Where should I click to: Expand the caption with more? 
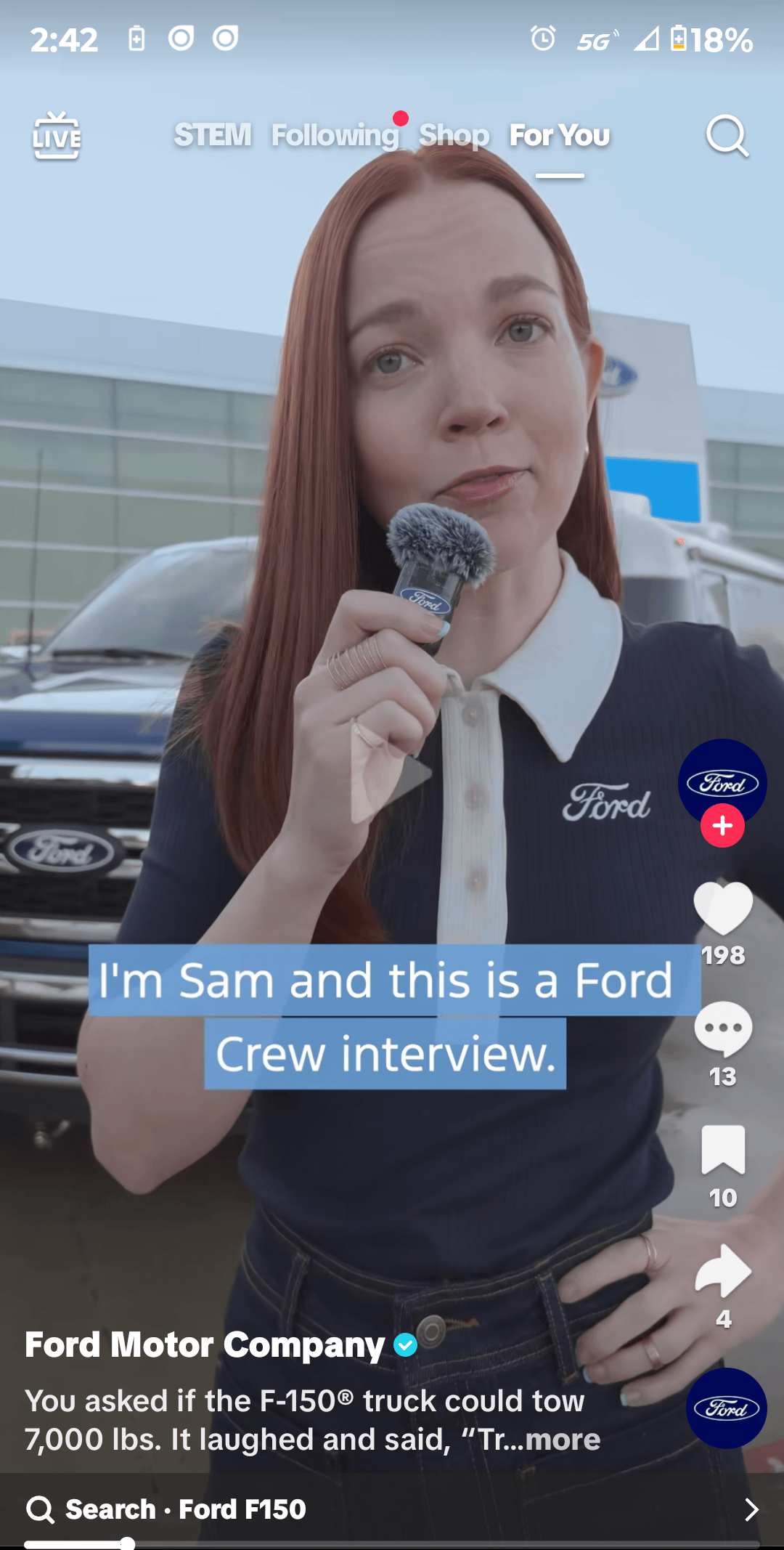point(563,1440)
